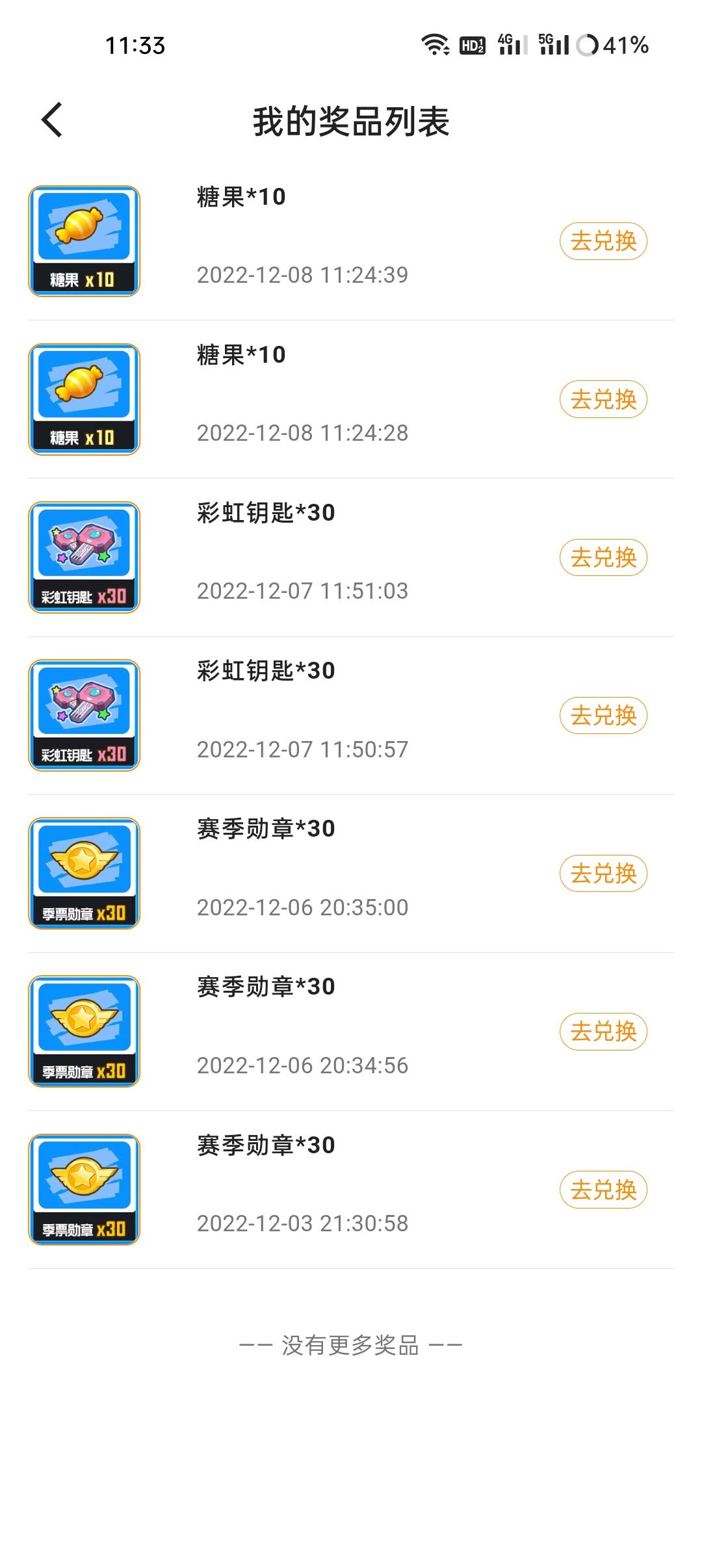
Task: Redeem 彩虹钥匙*30 won at 11:51:03
Action: point(603,557)
